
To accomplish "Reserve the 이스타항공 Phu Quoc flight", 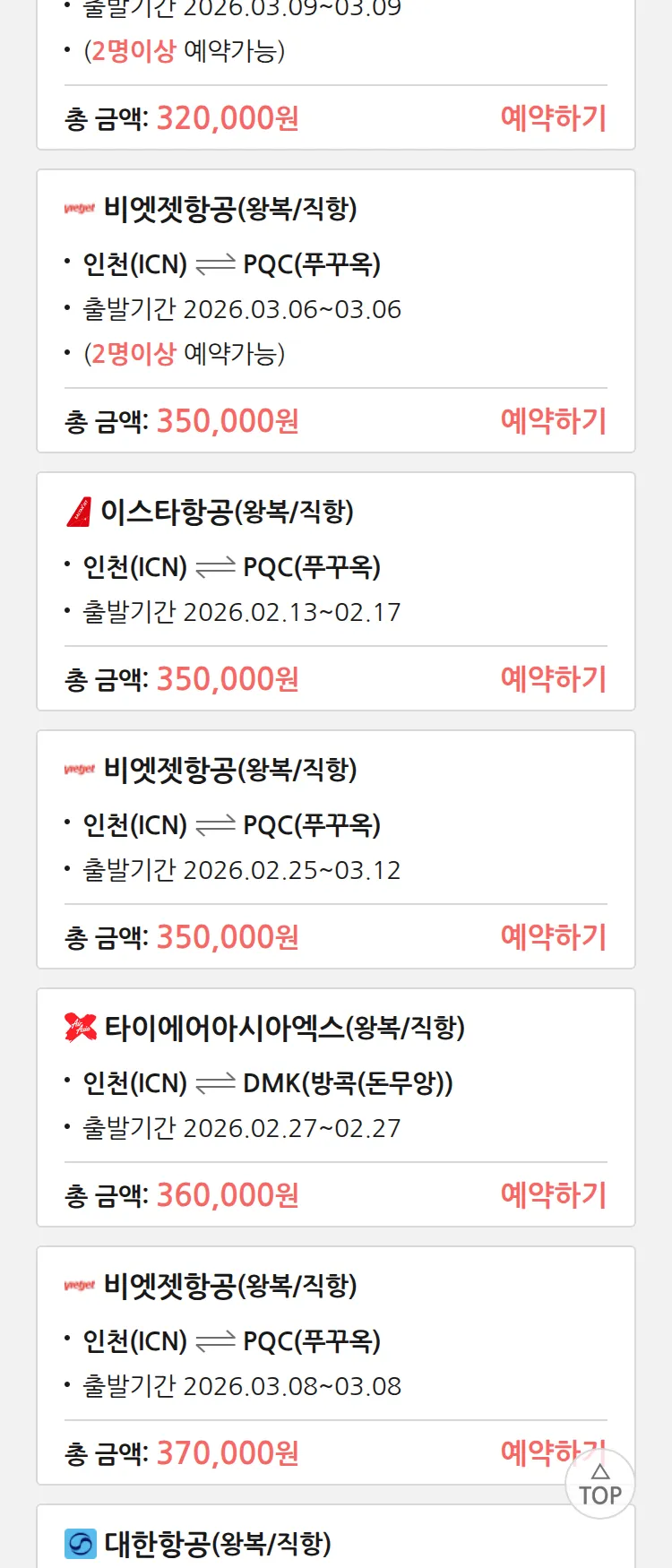I will coord(553,679).
